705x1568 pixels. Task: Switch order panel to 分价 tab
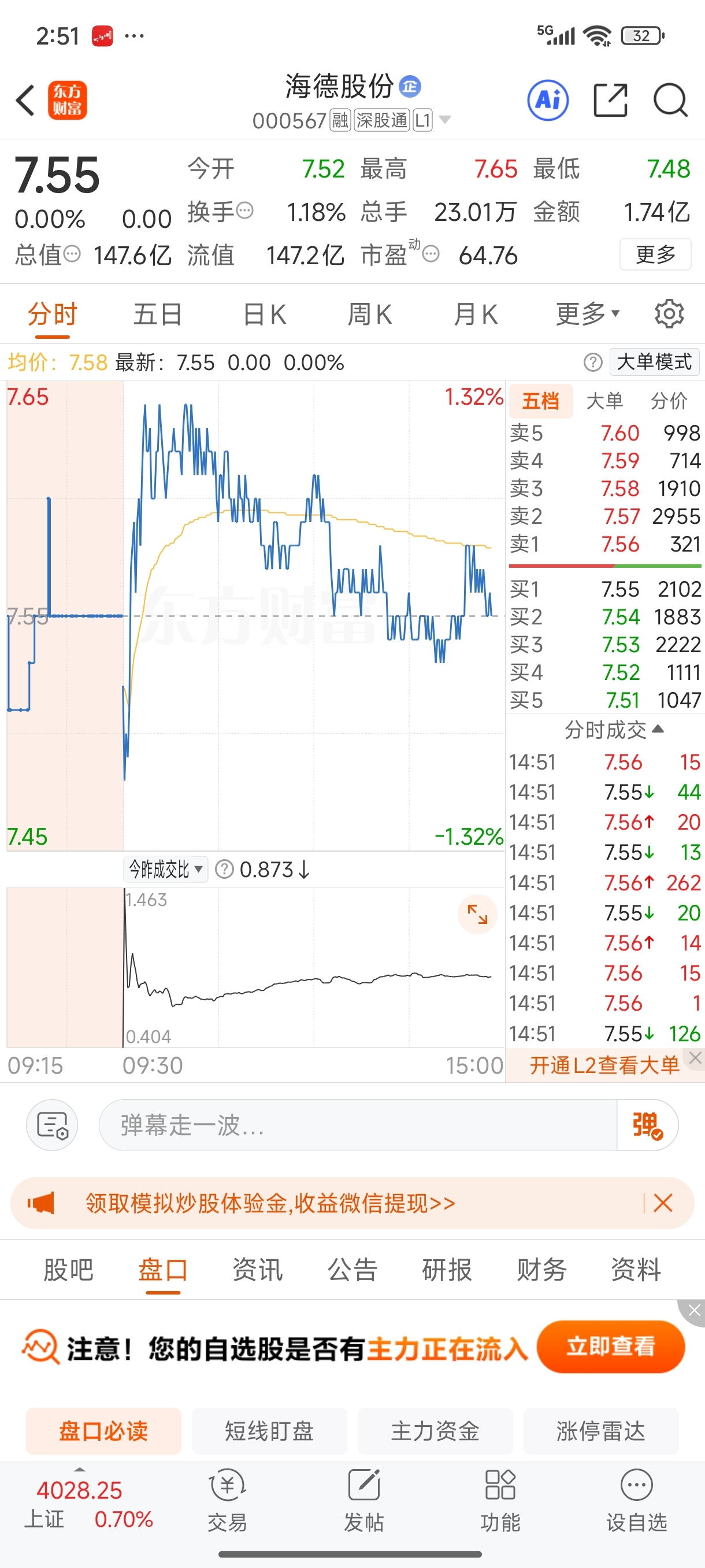click(x=669, y=401)
